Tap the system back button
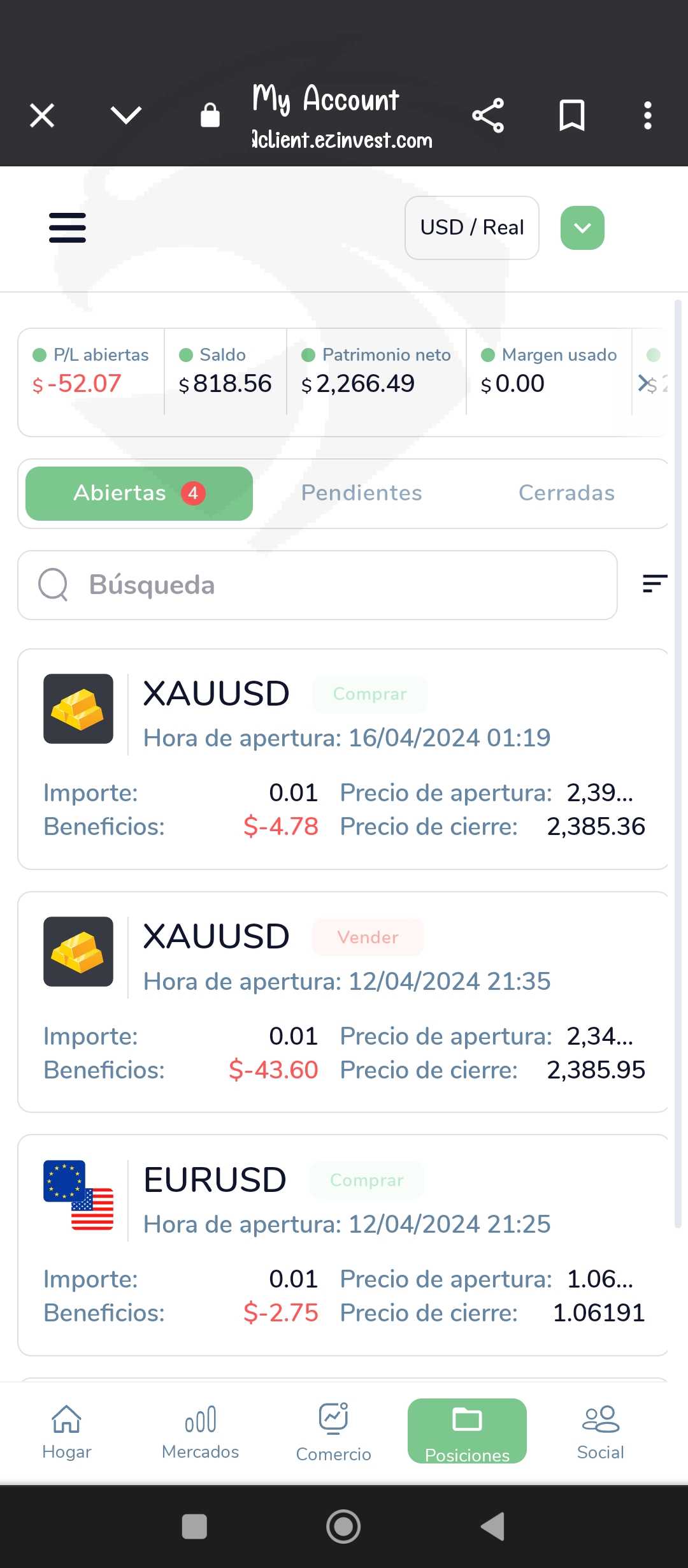The width and height of the screenshot is (688, 1568). tap(493, 1526)
